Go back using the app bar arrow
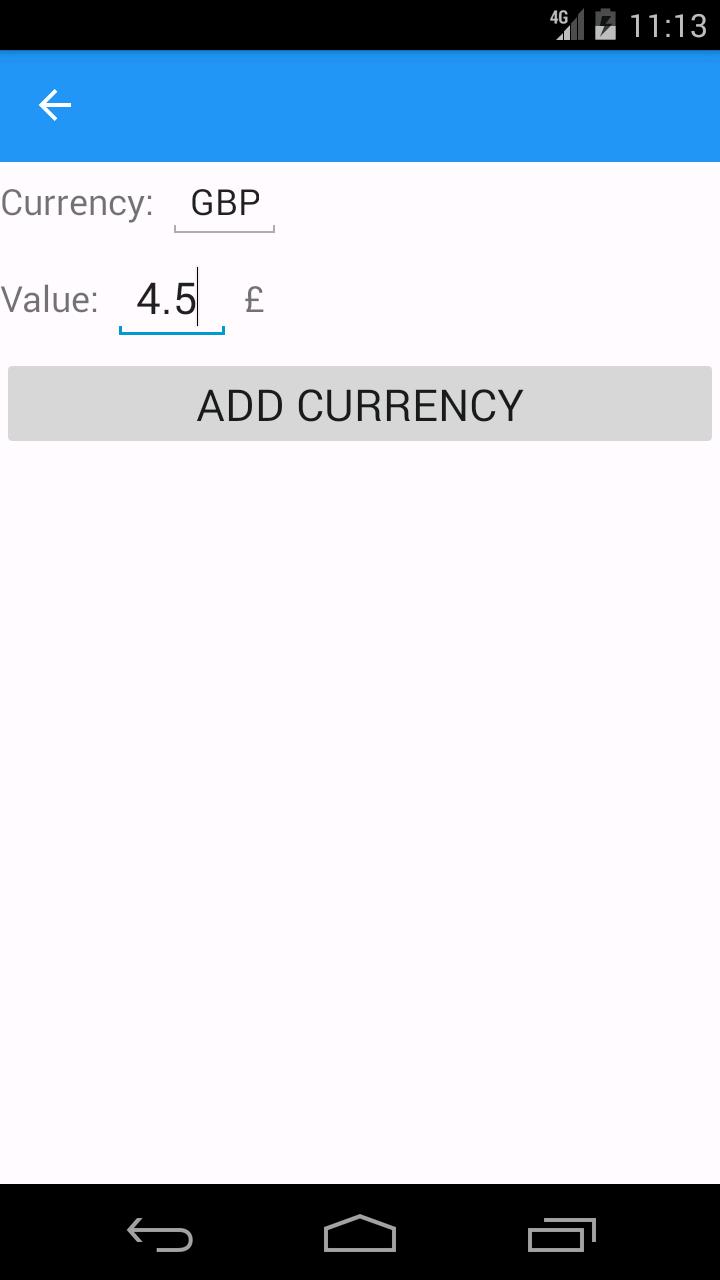 [x=55, y=105]
